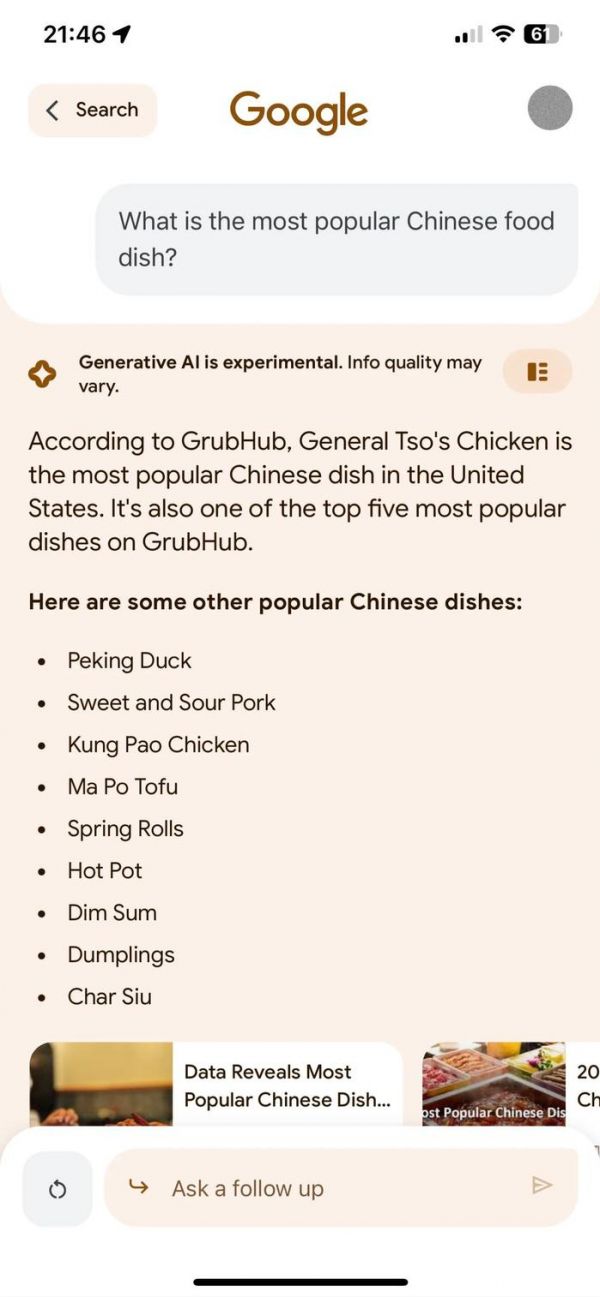Send the follow-up question
The image size is (600, 1297).
pyautogui.click(x=542, y=1186)
